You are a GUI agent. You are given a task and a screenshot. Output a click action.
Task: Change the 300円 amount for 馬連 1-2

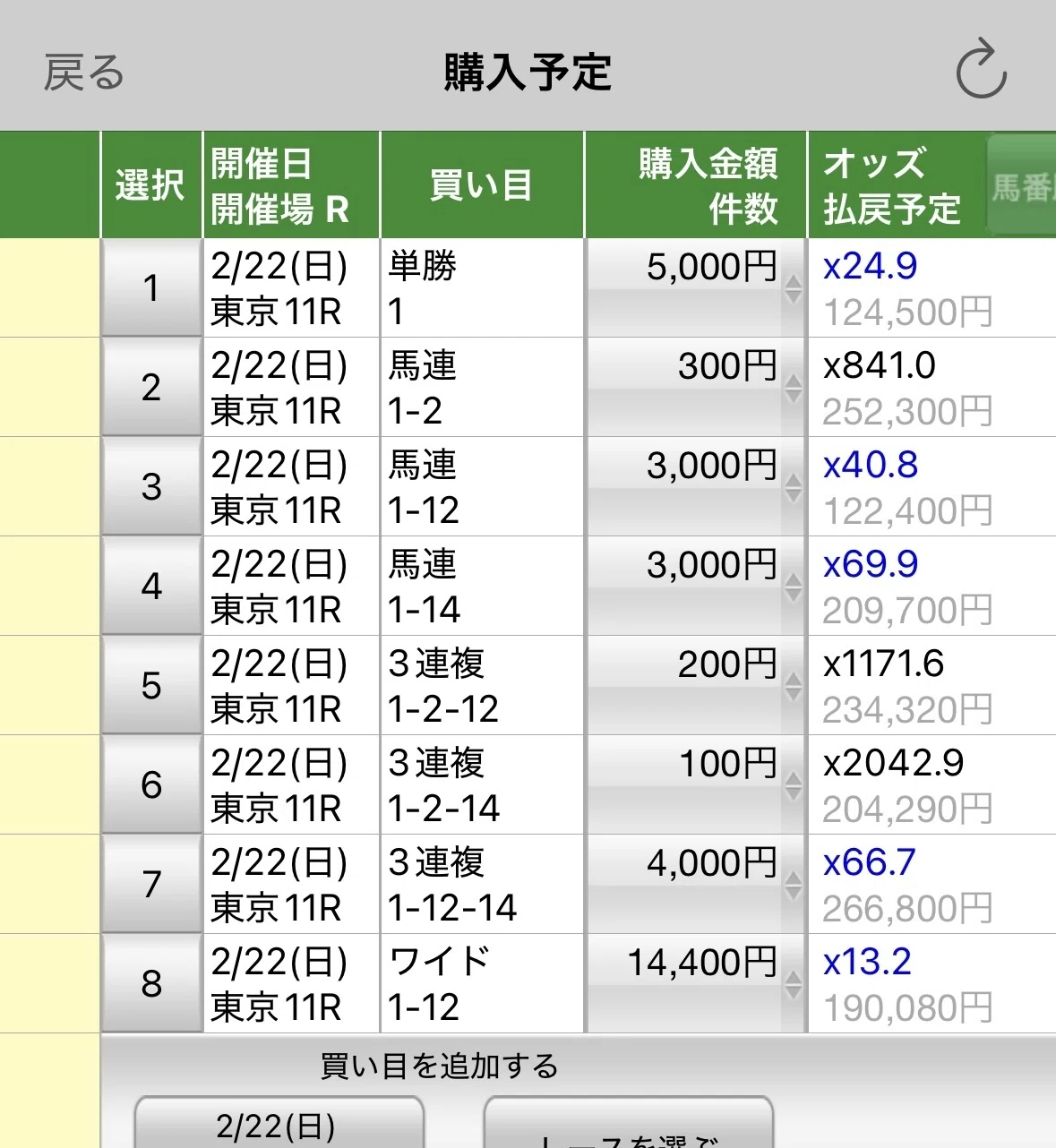696,387
